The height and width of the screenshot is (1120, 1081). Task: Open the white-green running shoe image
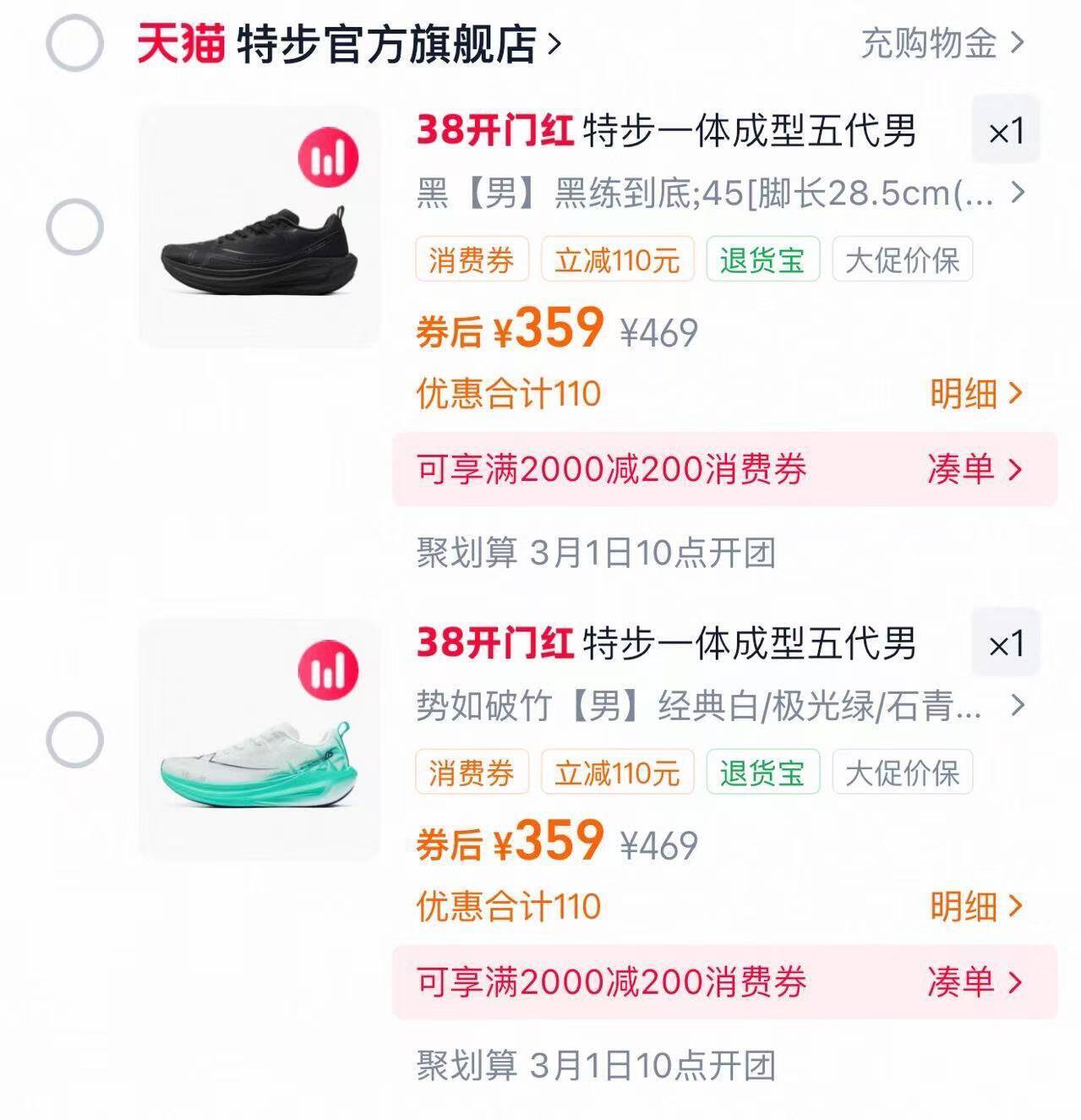point(259,740)
